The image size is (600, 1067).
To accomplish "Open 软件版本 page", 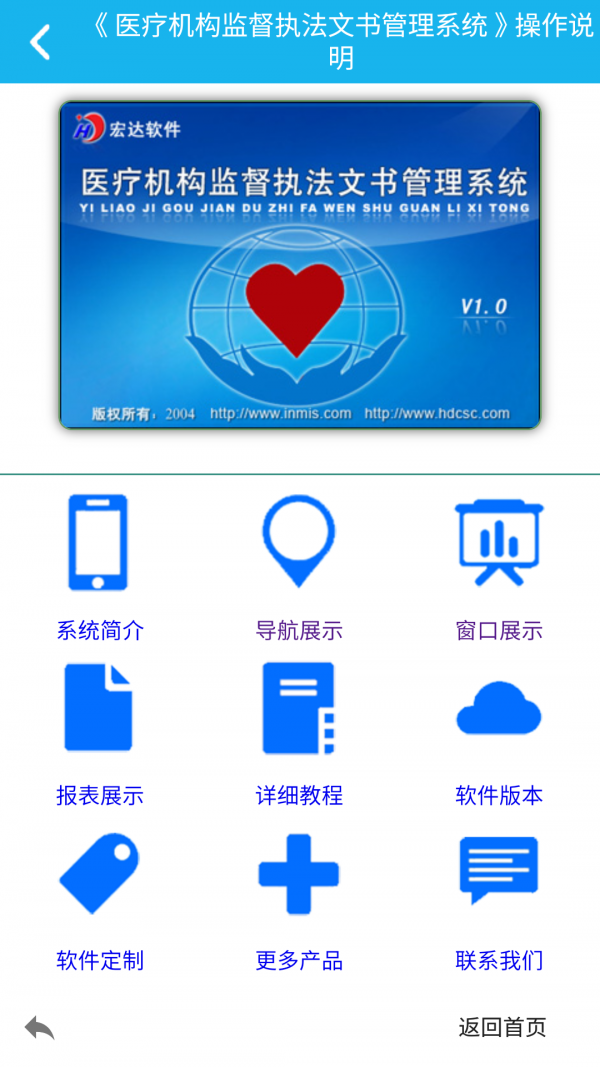I will (x=499, y=734).
